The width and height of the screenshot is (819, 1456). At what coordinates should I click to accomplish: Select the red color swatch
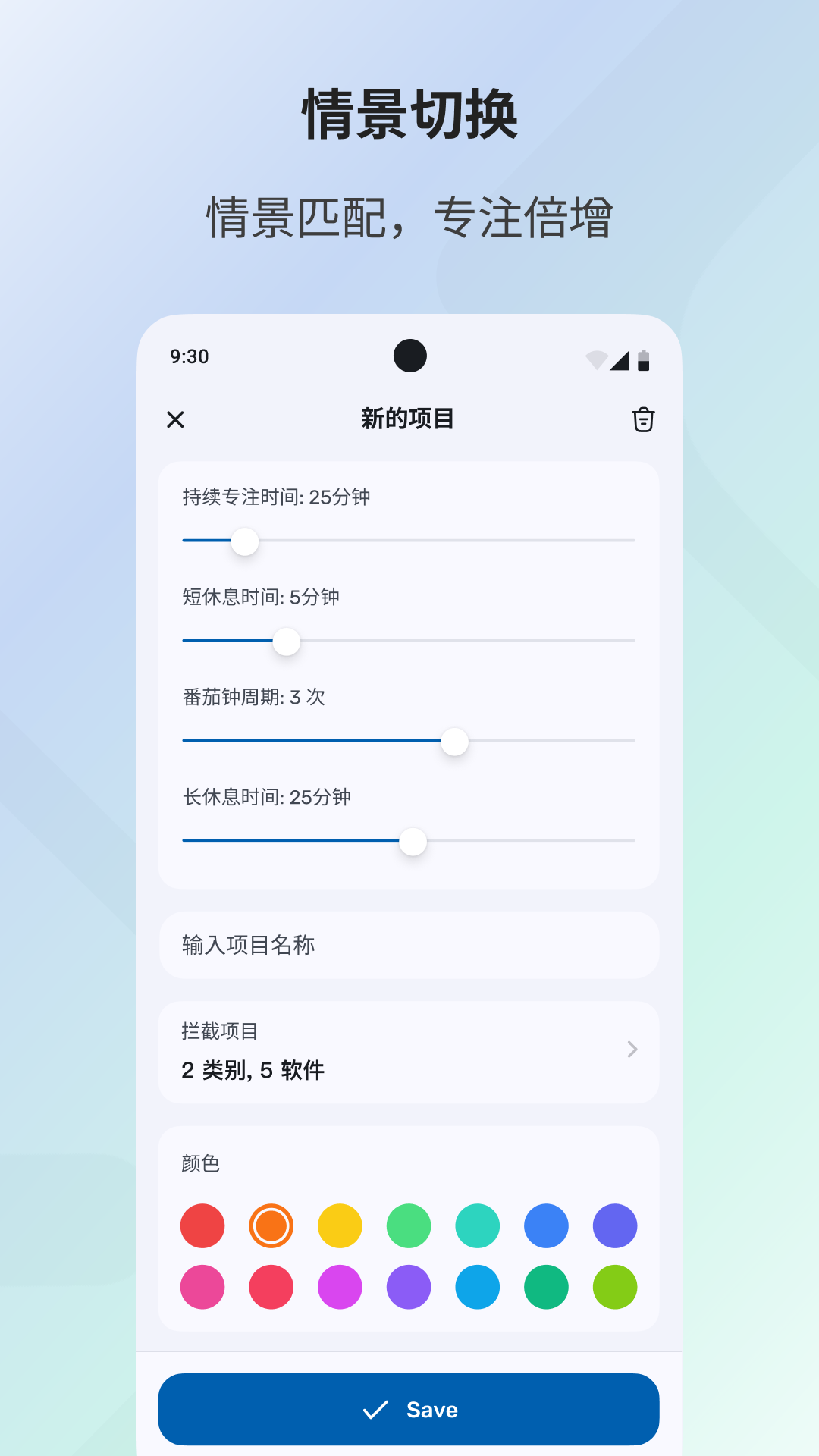coord(202,1225)
